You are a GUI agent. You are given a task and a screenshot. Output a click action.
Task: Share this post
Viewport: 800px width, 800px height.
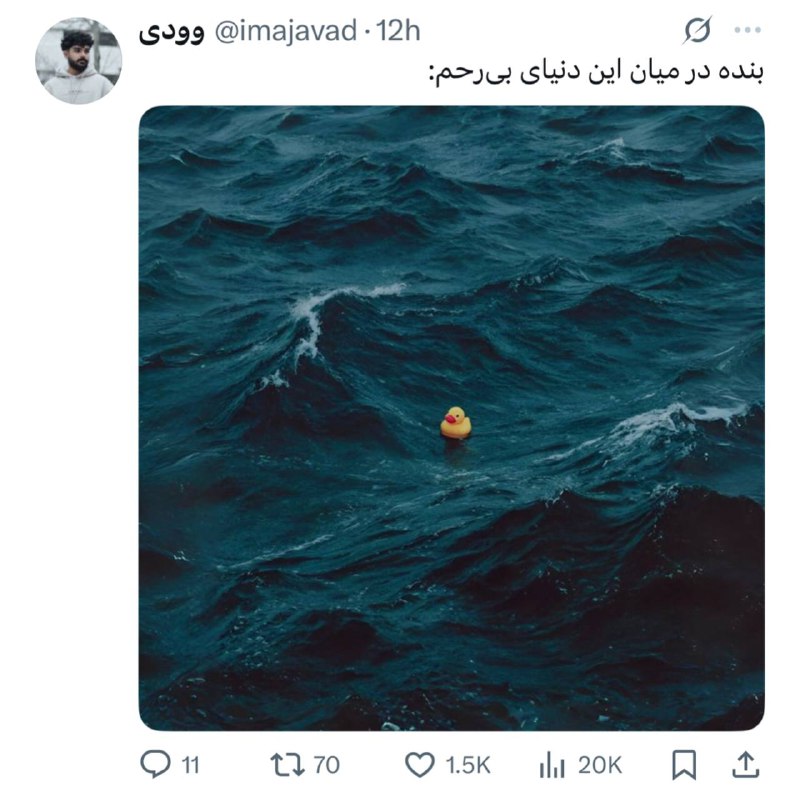(x=745, y=765)
